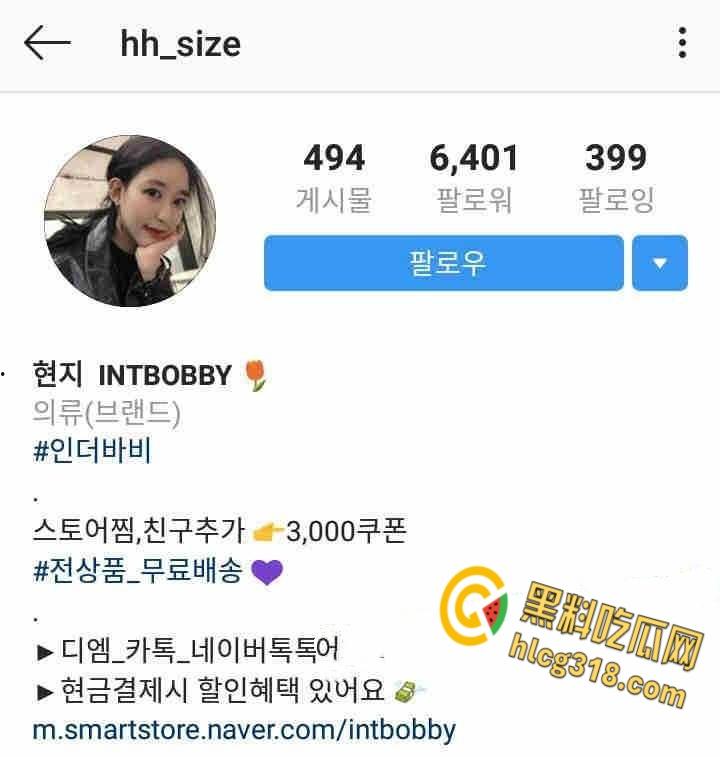Visit the m.smartstore.naver.com/intbobby link
Screen dimensions: 720x757
(244, 729)
